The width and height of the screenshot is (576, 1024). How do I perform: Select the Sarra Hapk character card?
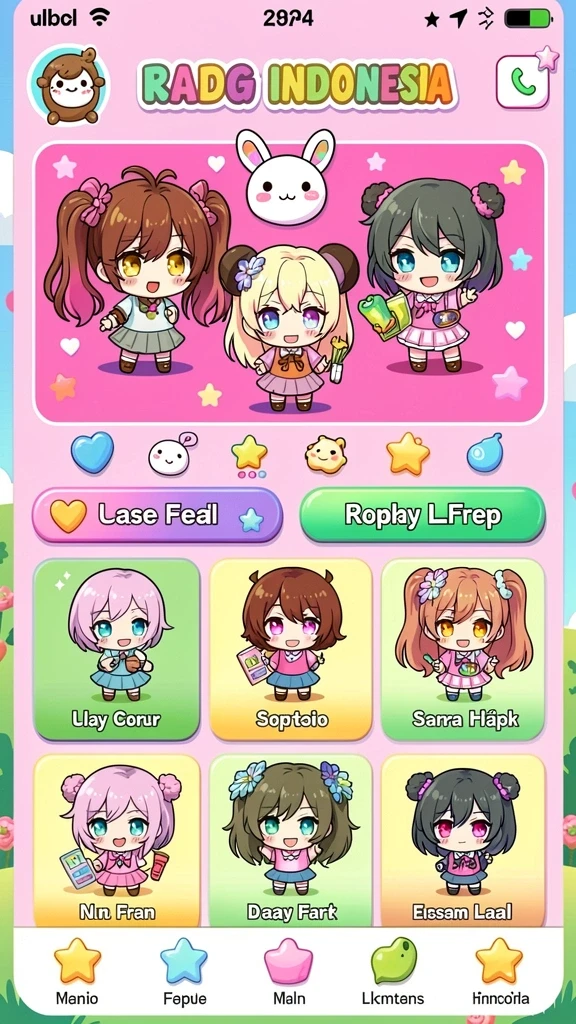(x=463, y=650)
